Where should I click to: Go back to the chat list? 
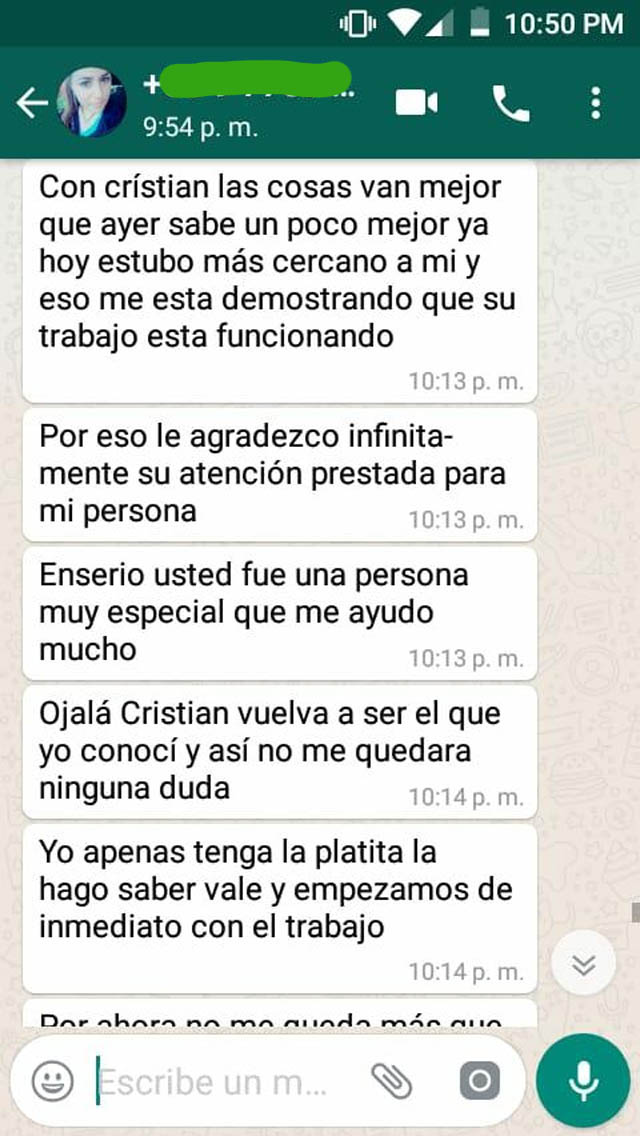click(30, 103)
